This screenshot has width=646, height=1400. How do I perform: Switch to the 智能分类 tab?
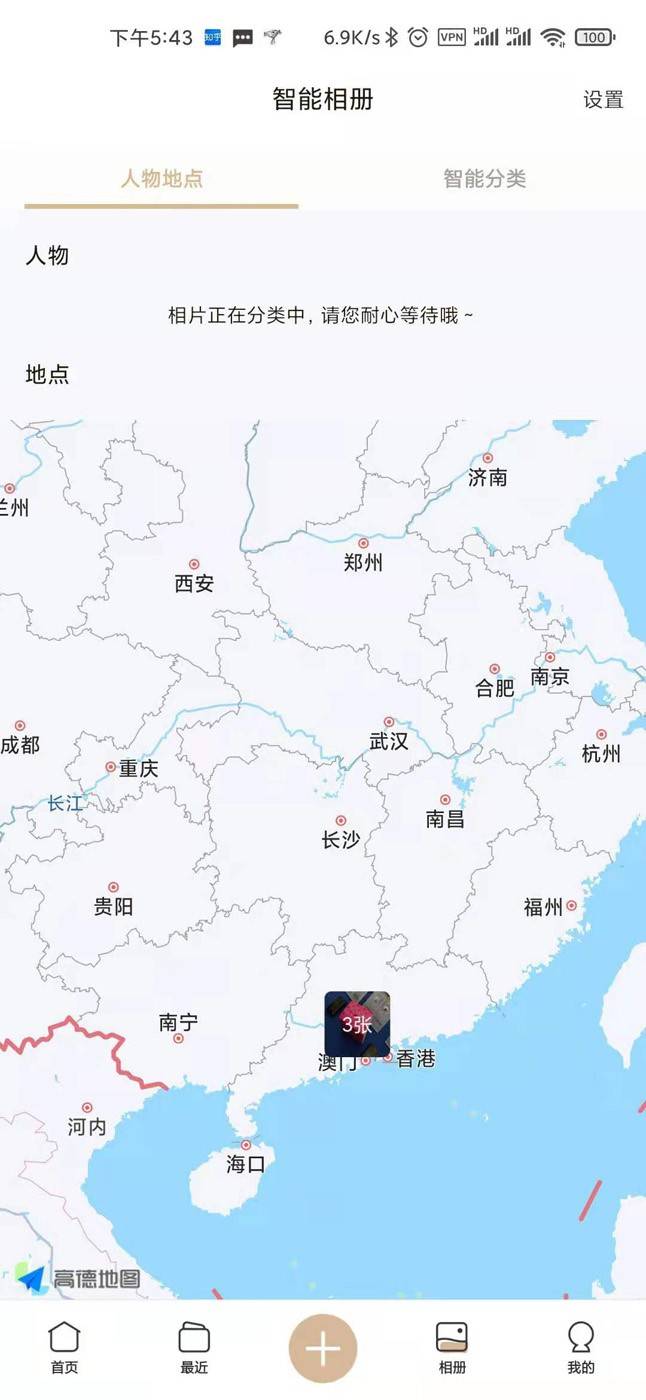(x=484, y=179)
